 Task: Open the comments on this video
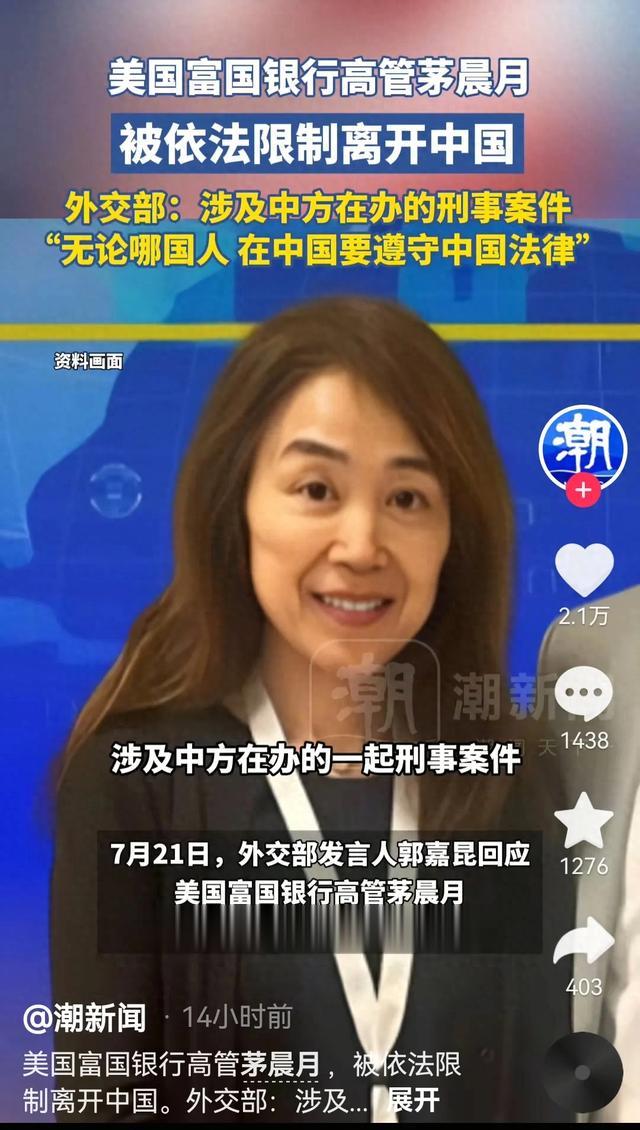click(x=584, y=693)
